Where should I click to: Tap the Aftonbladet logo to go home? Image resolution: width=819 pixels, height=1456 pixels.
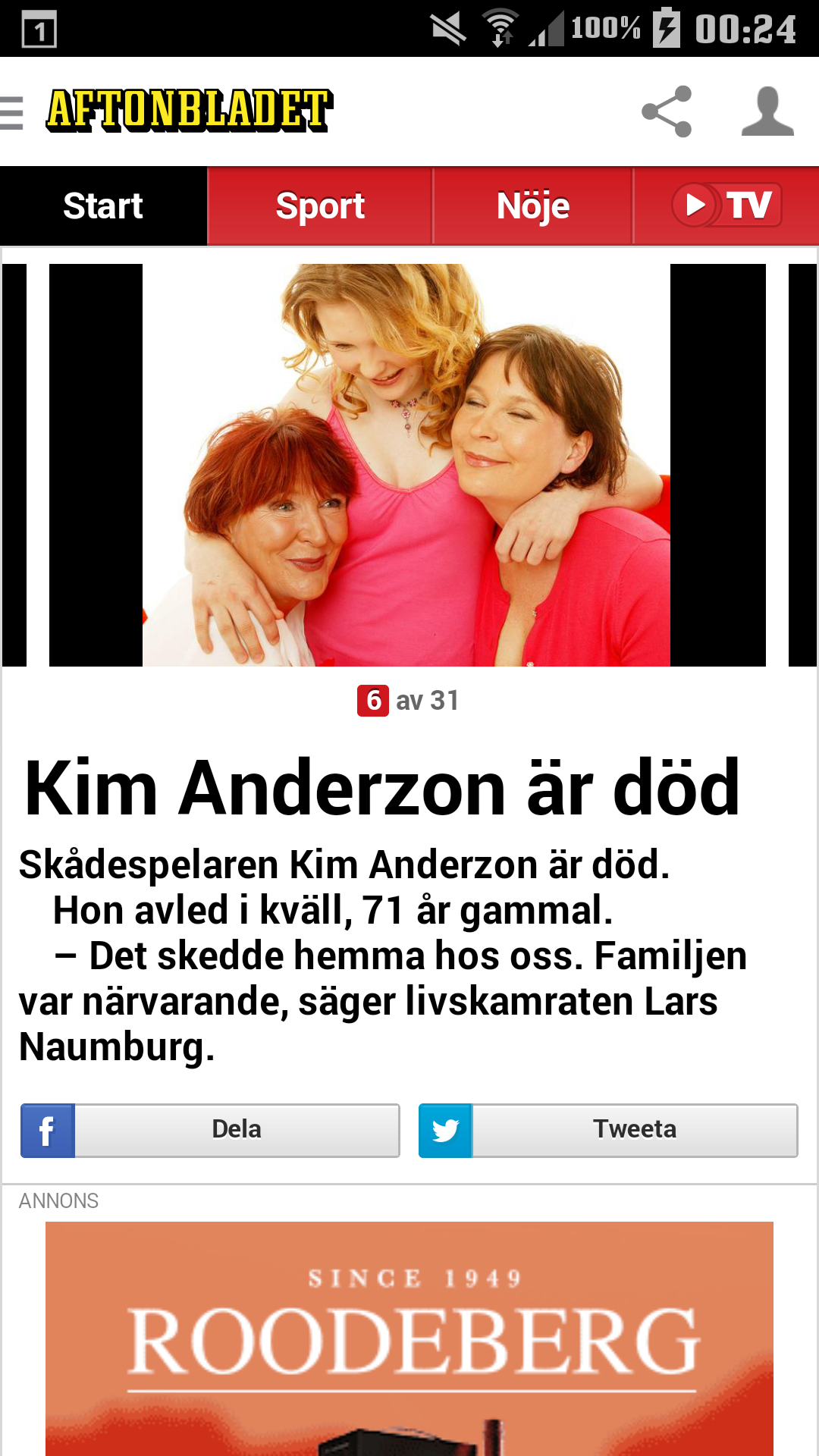(190, 111)
